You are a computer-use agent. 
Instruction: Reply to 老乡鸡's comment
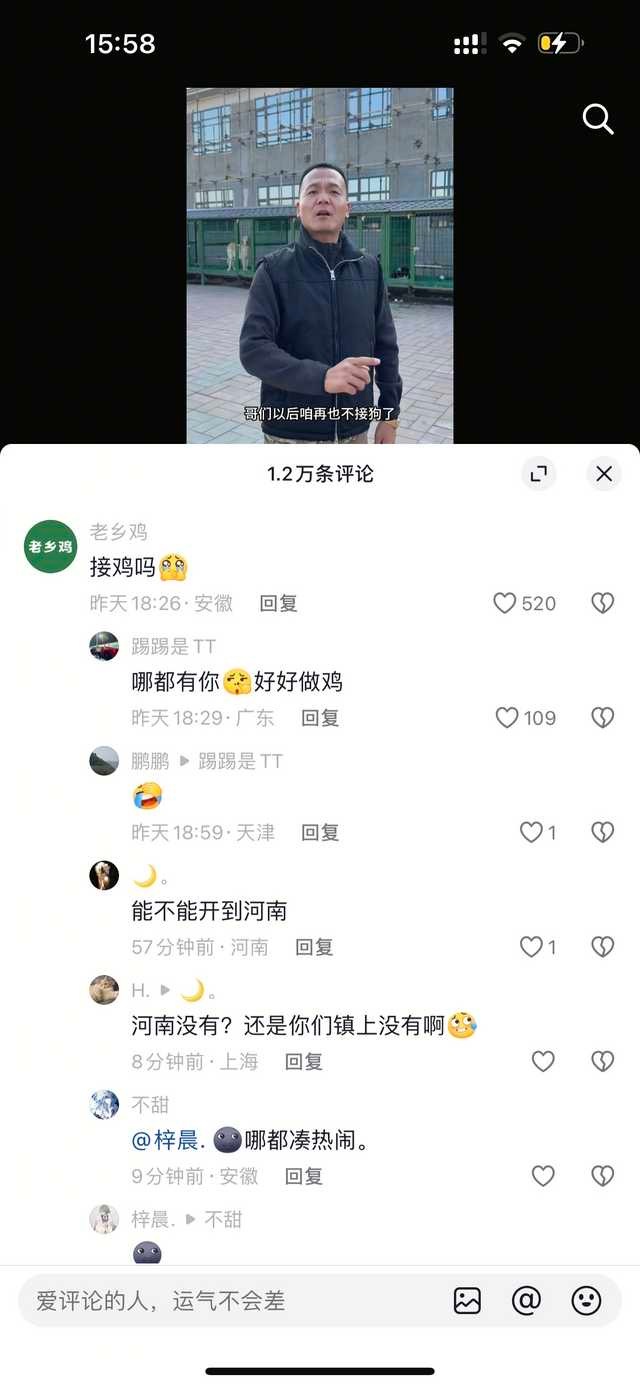279,603
